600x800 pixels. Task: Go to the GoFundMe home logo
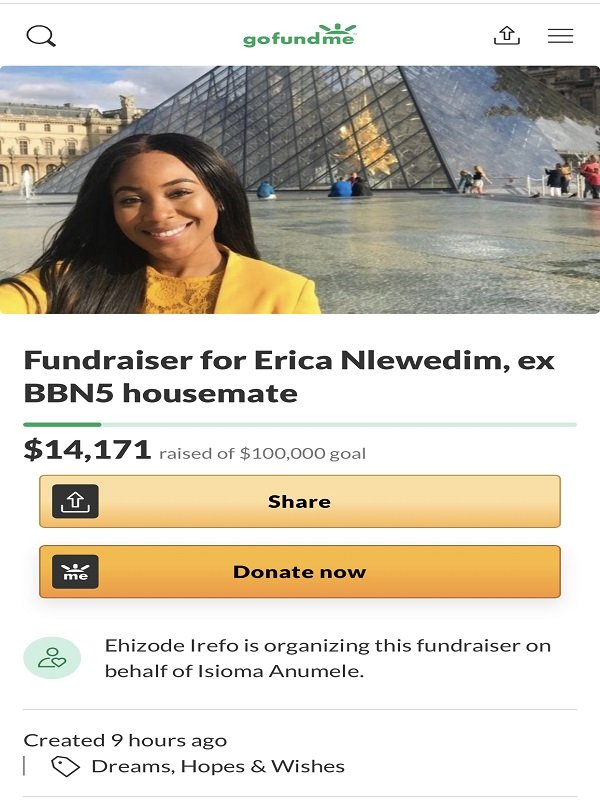click(299, 36)
